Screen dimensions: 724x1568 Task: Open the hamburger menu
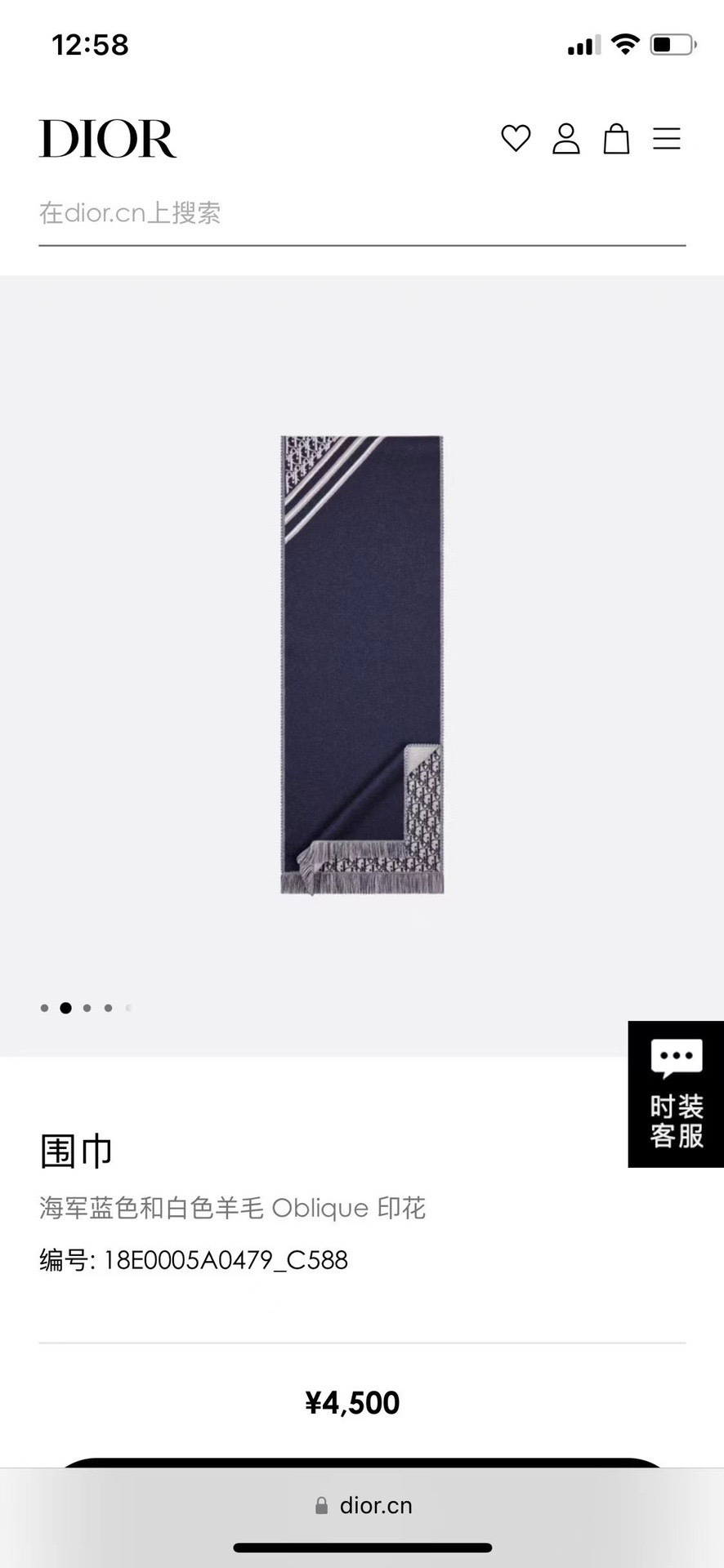667,139
